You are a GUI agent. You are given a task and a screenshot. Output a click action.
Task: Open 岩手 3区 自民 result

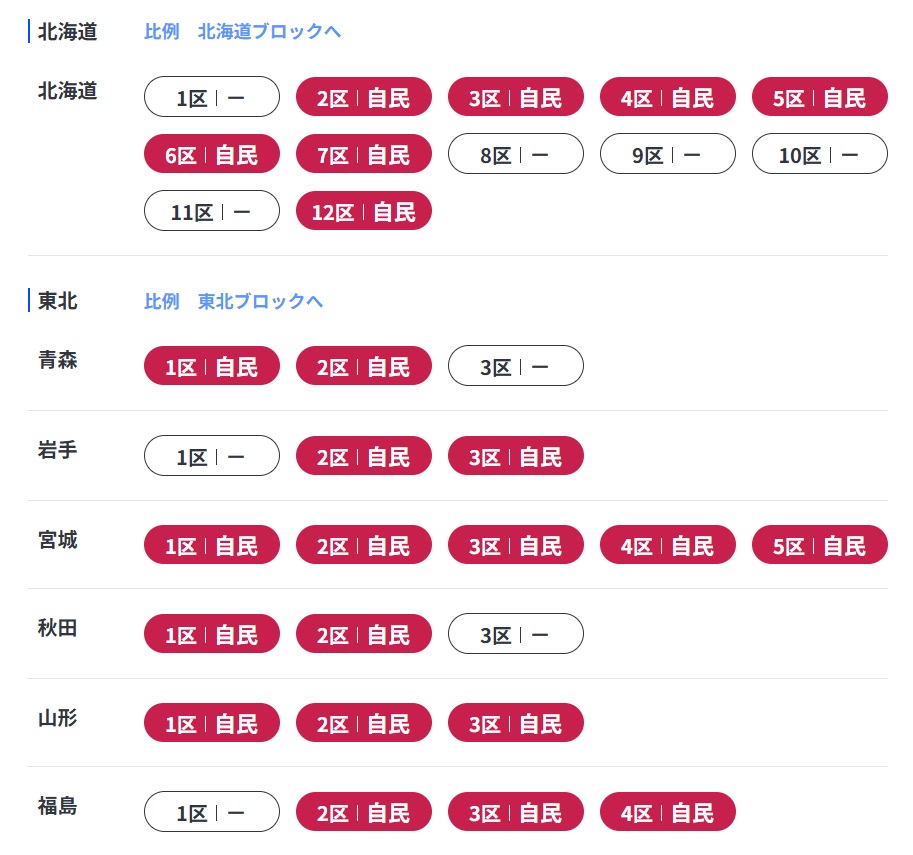[x=516, y=455]
